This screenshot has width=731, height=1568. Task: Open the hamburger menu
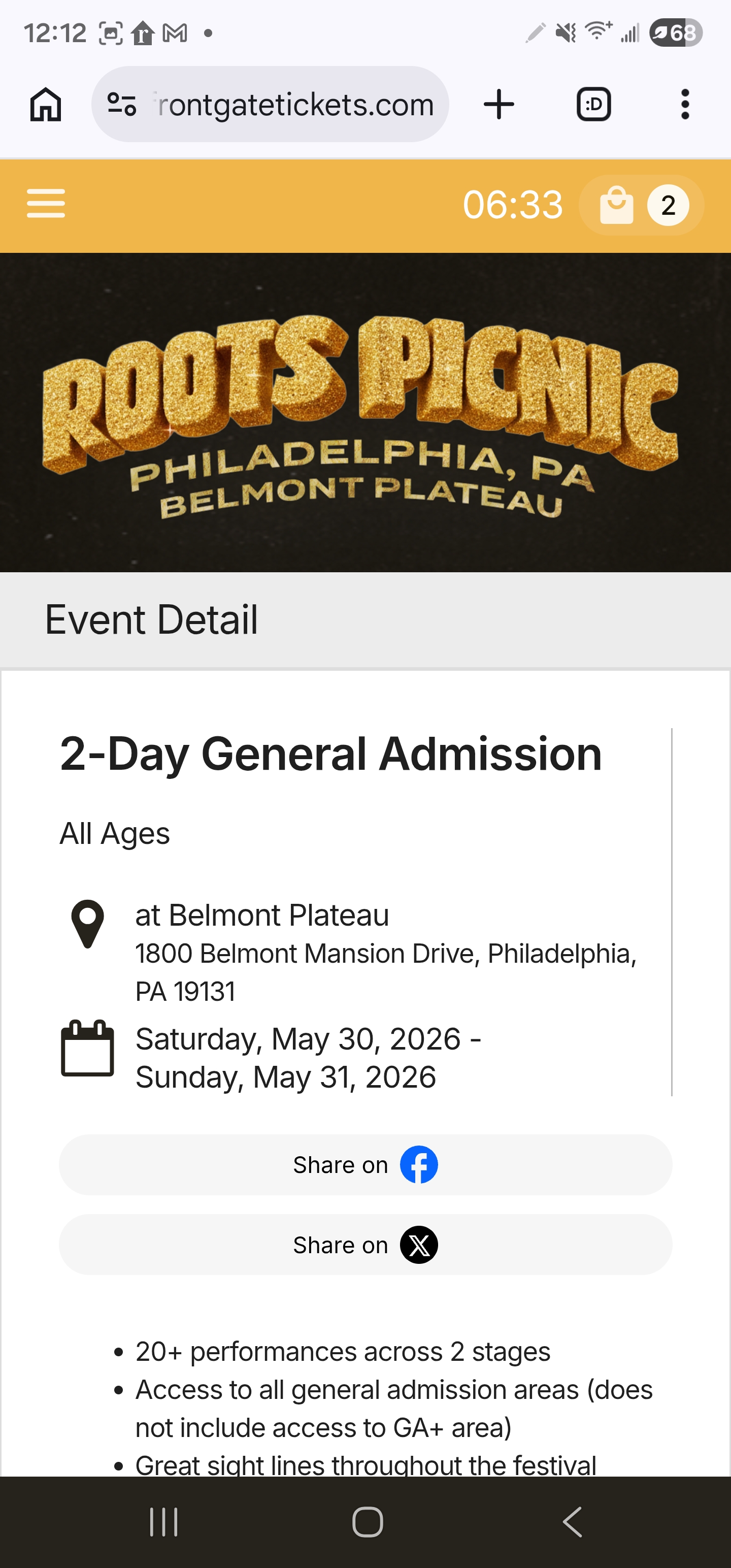(46, 203)
